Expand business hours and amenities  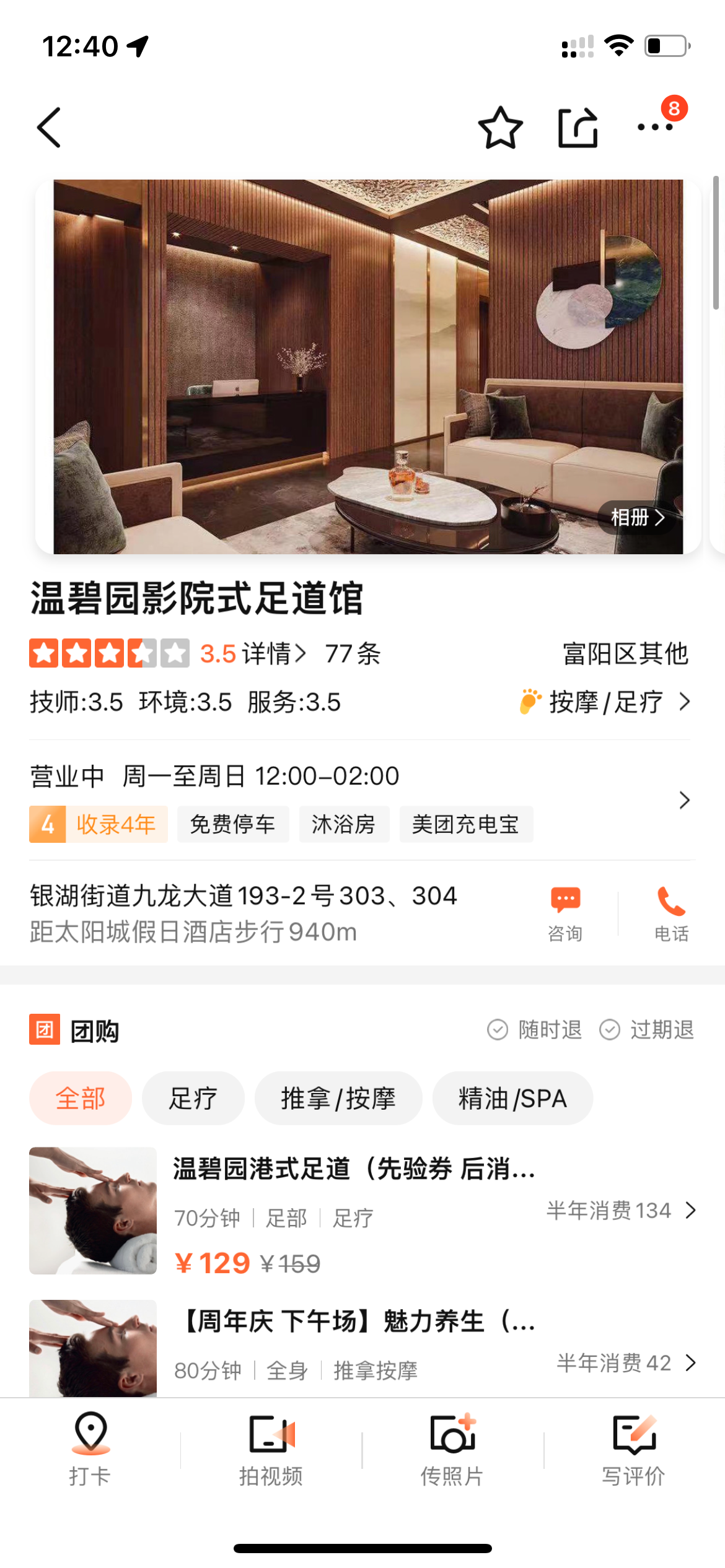click(x=684, y=800)
